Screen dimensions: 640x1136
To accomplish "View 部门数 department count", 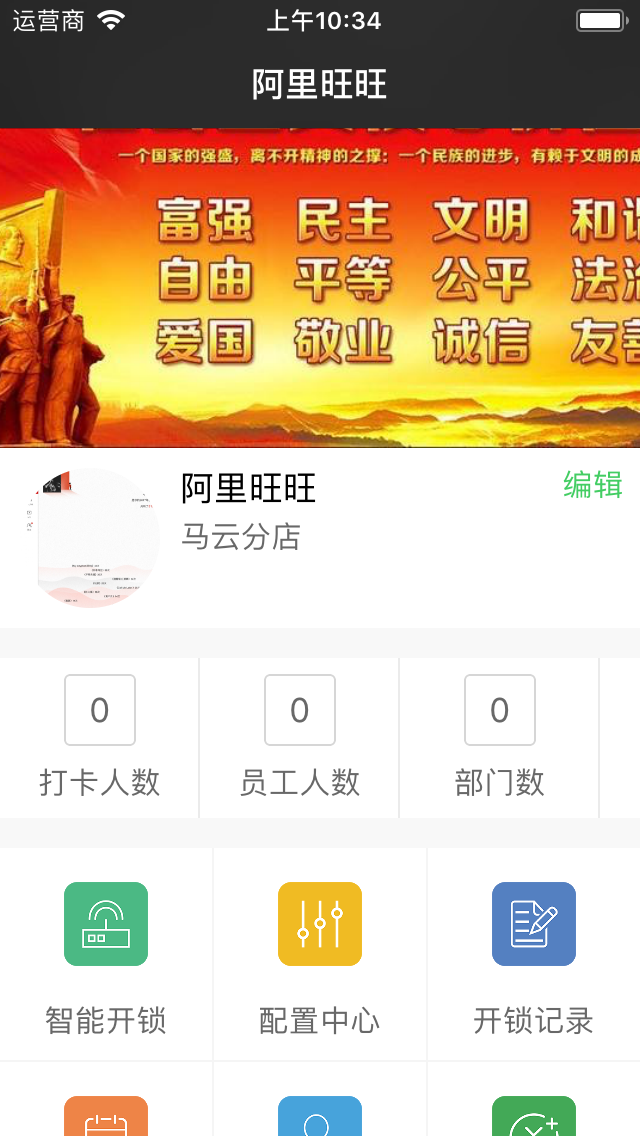I will coord(500,737).
